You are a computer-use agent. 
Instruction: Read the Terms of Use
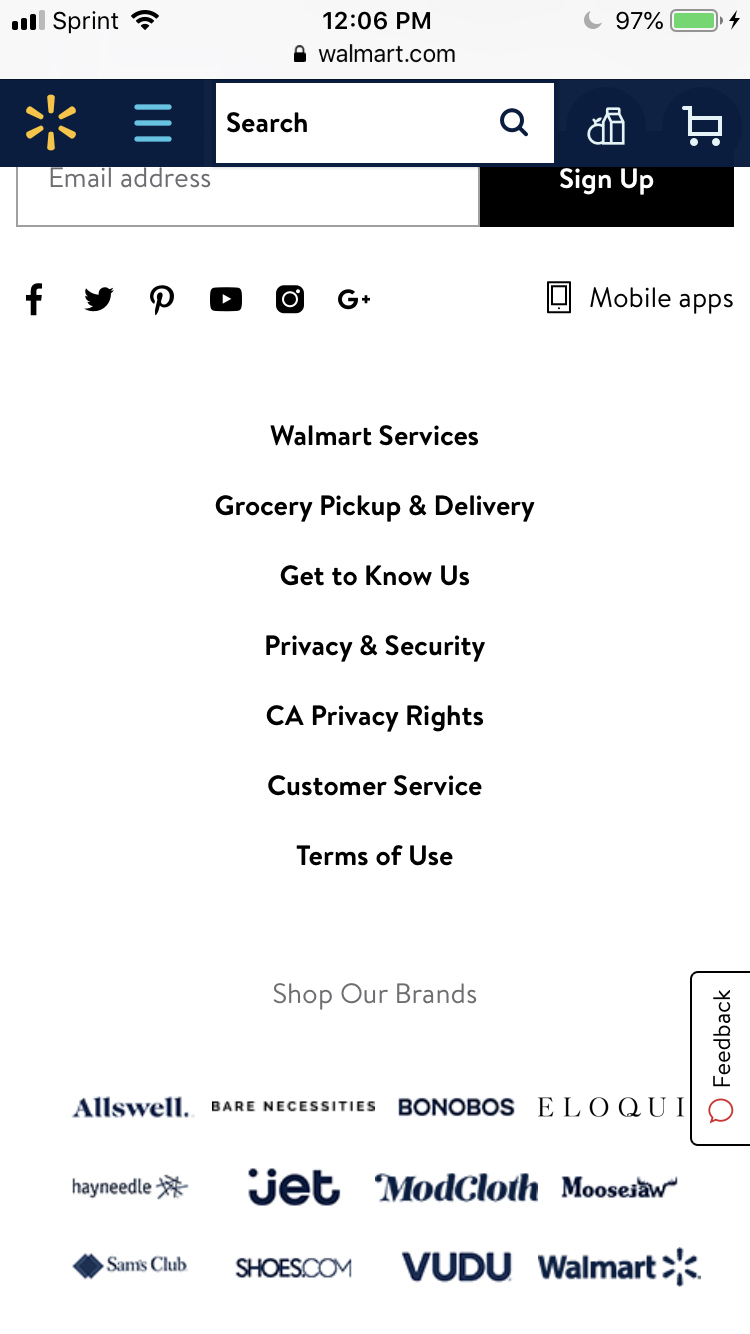coord(374,856)
